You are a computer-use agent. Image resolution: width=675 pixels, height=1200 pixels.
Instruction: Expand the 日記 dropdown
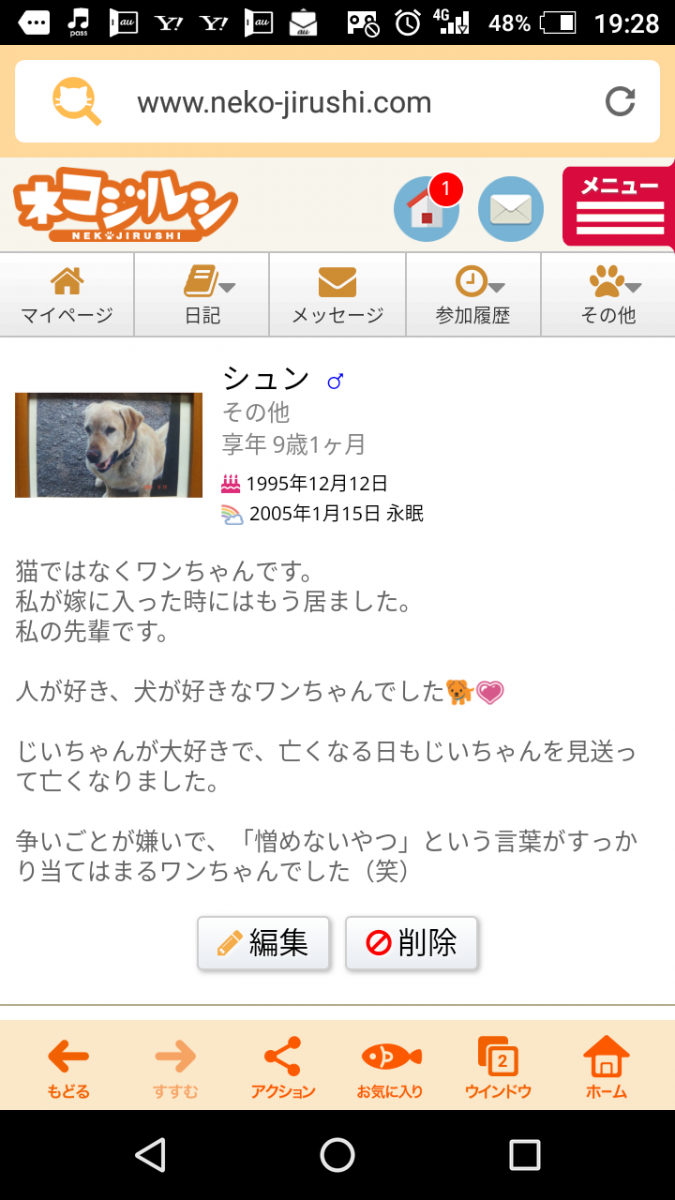coord(202,295)
